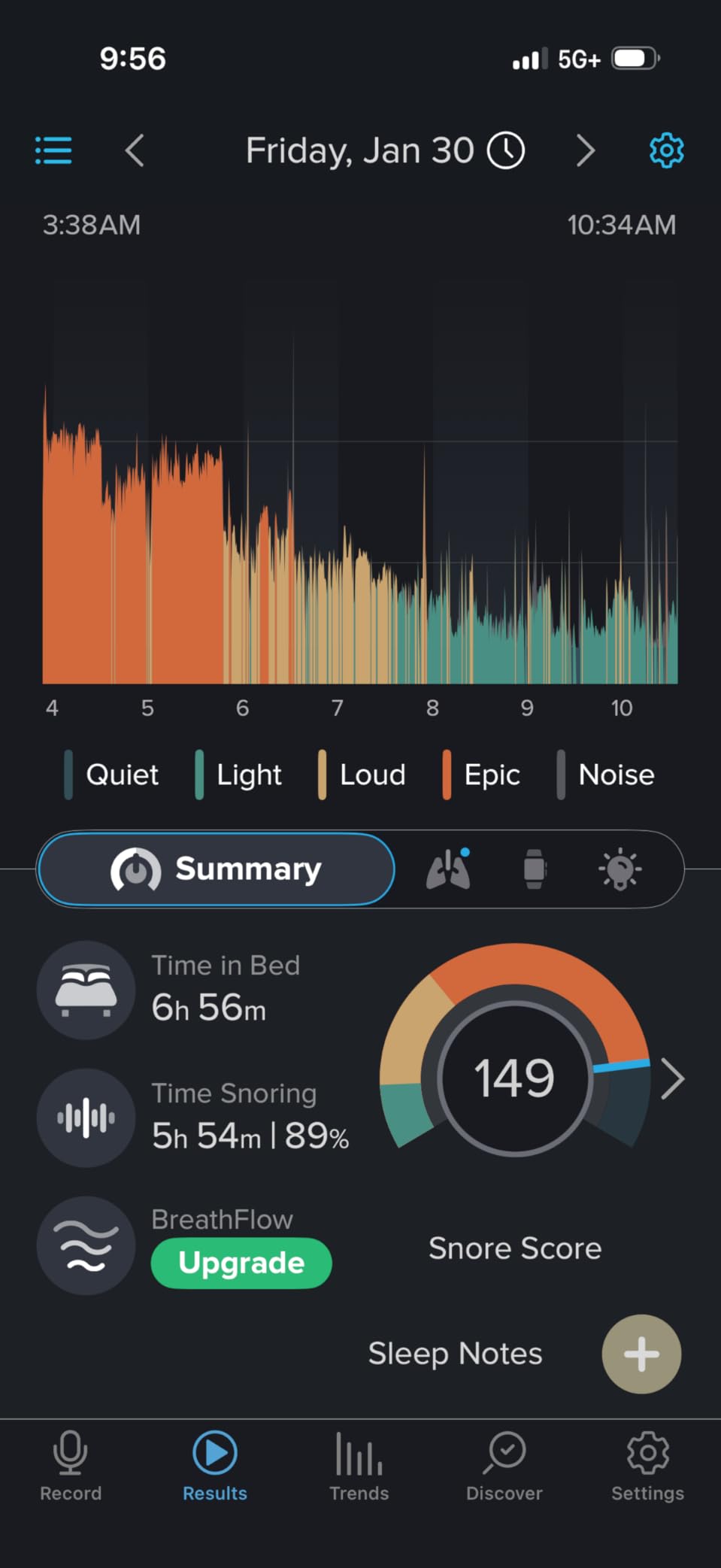Viewport: 721px width, 1568px height.
Task: Switch to the Trends tab
Action: 359,1466
